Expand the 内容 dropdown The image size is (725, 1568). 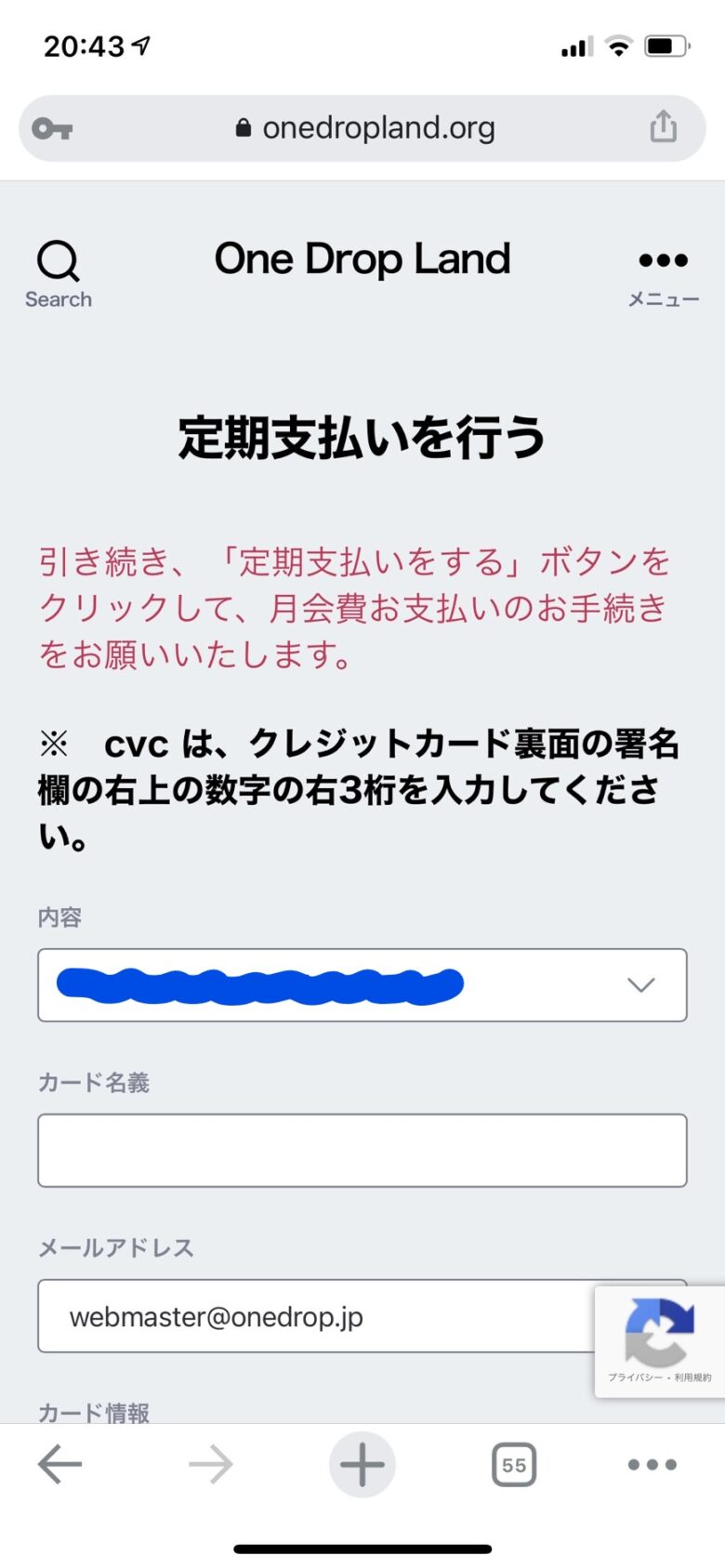coord(362,985)
